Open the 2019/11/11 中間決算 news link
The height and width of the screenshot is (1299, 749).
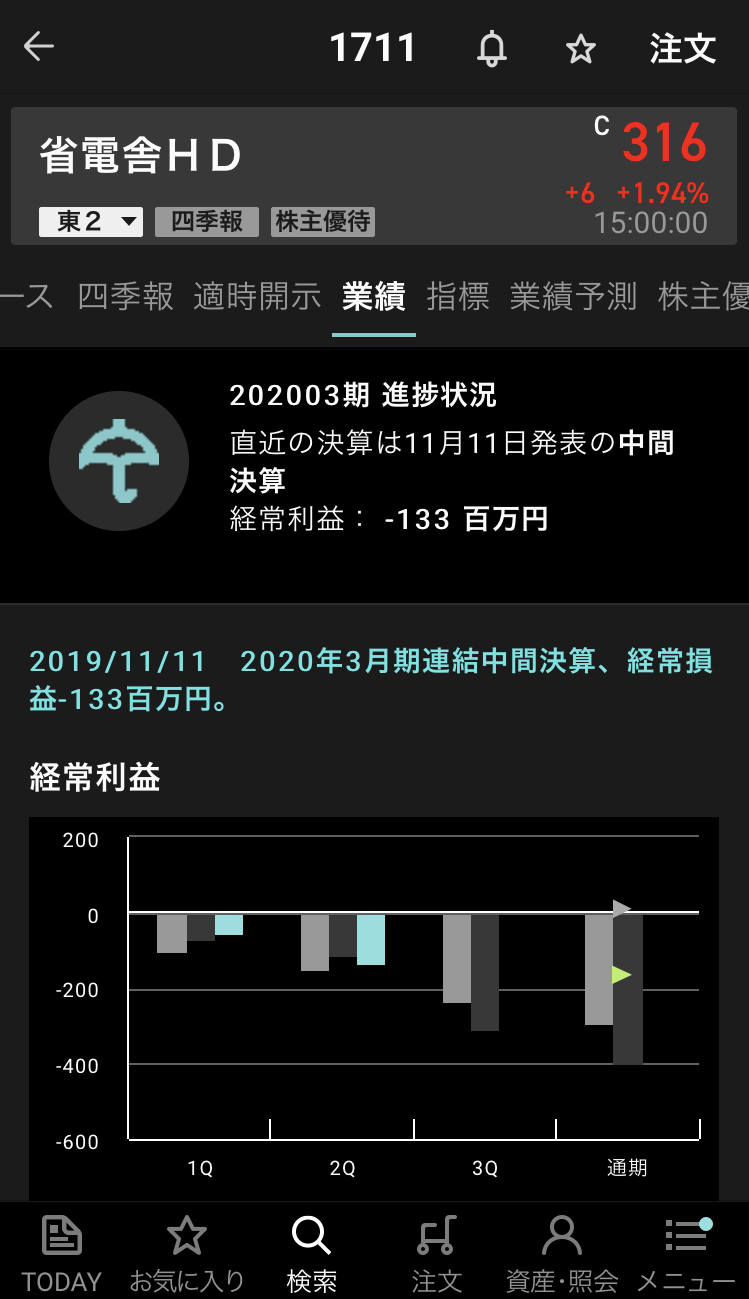pyautogui.click(x=371, y=680)
